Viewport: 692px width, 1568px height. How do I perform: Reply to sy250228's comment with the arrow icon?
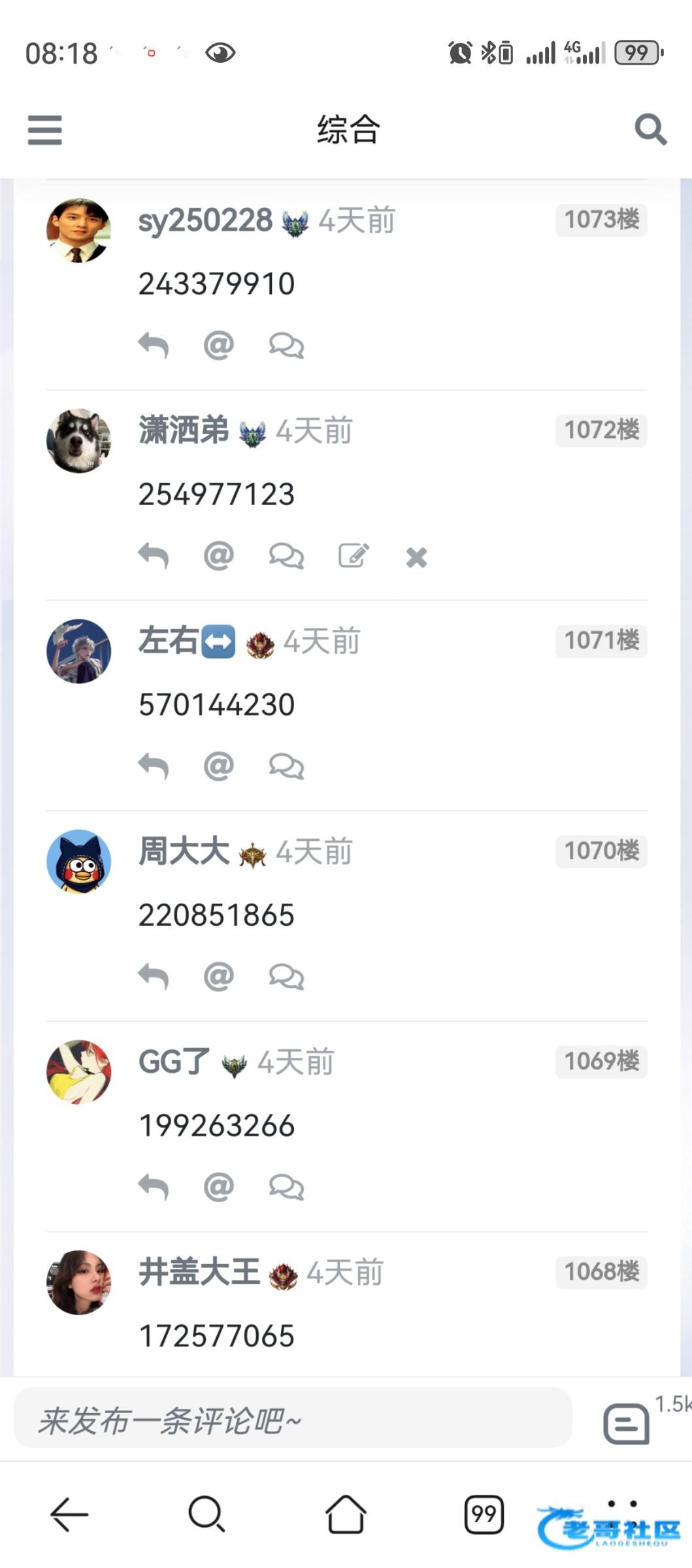[154, 345]
